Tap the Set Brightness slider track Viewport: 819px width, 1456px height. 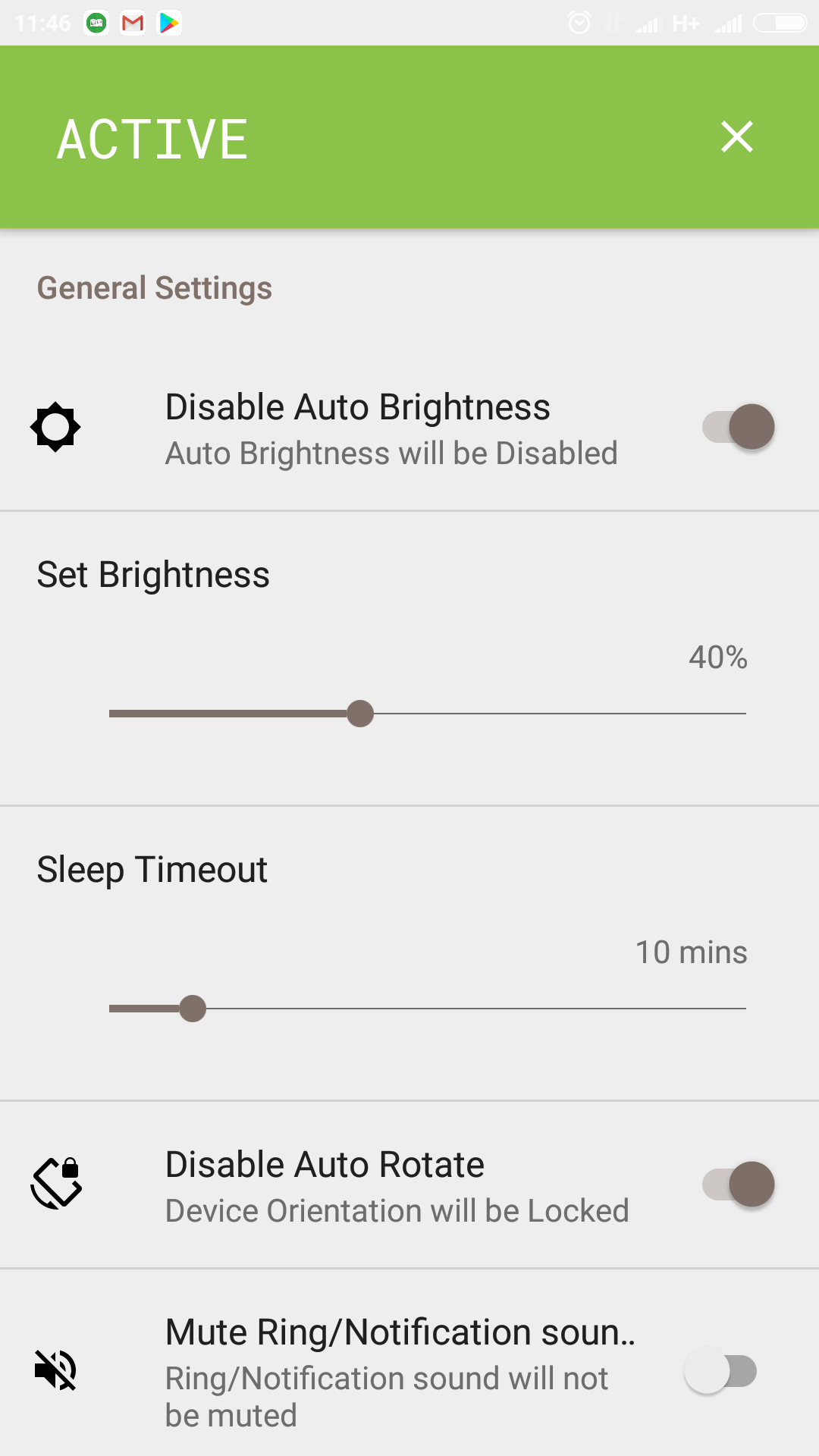point(428,714)
